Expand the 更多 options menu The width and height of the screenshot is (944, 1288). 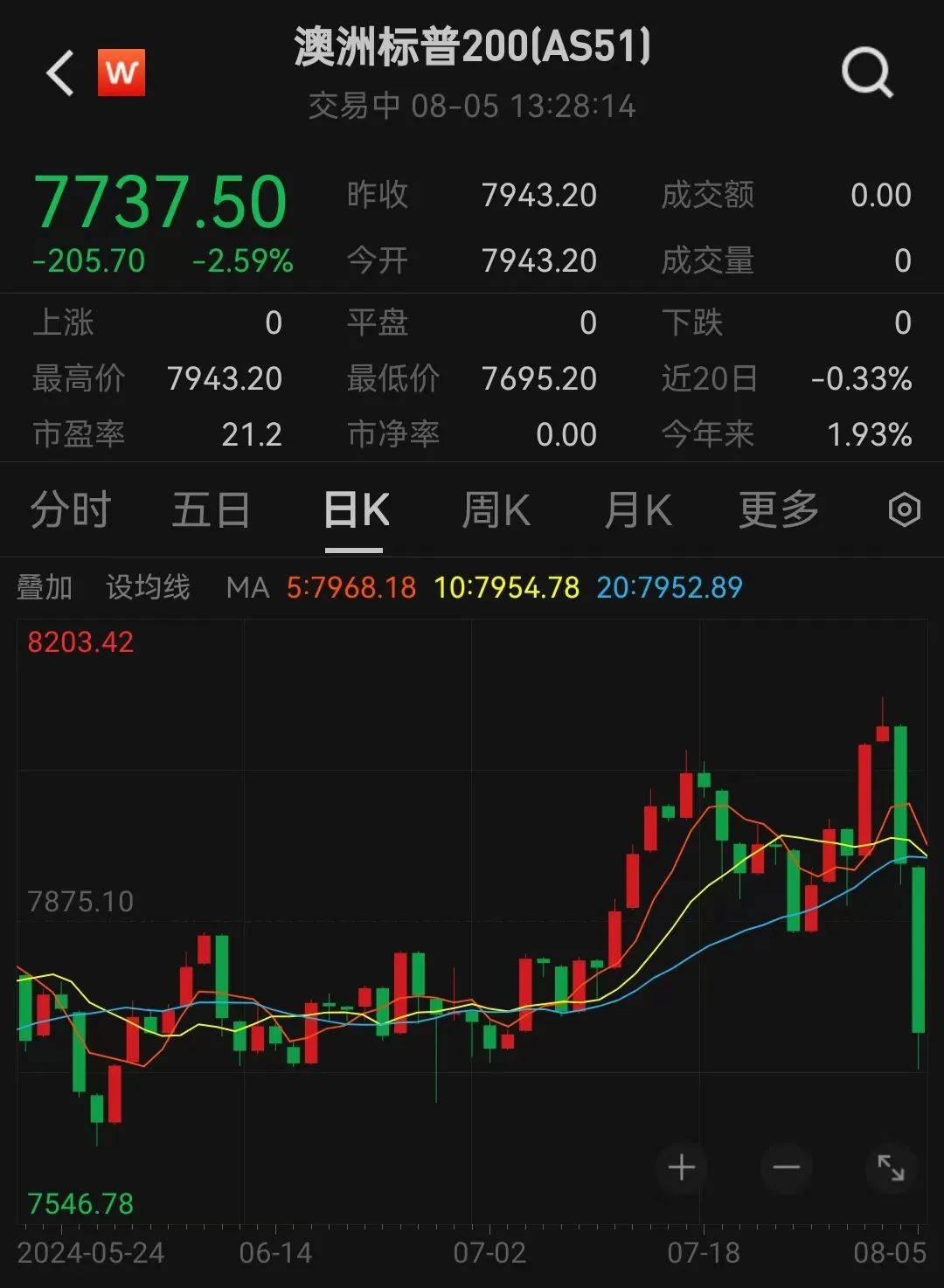[x=777, y=509]
